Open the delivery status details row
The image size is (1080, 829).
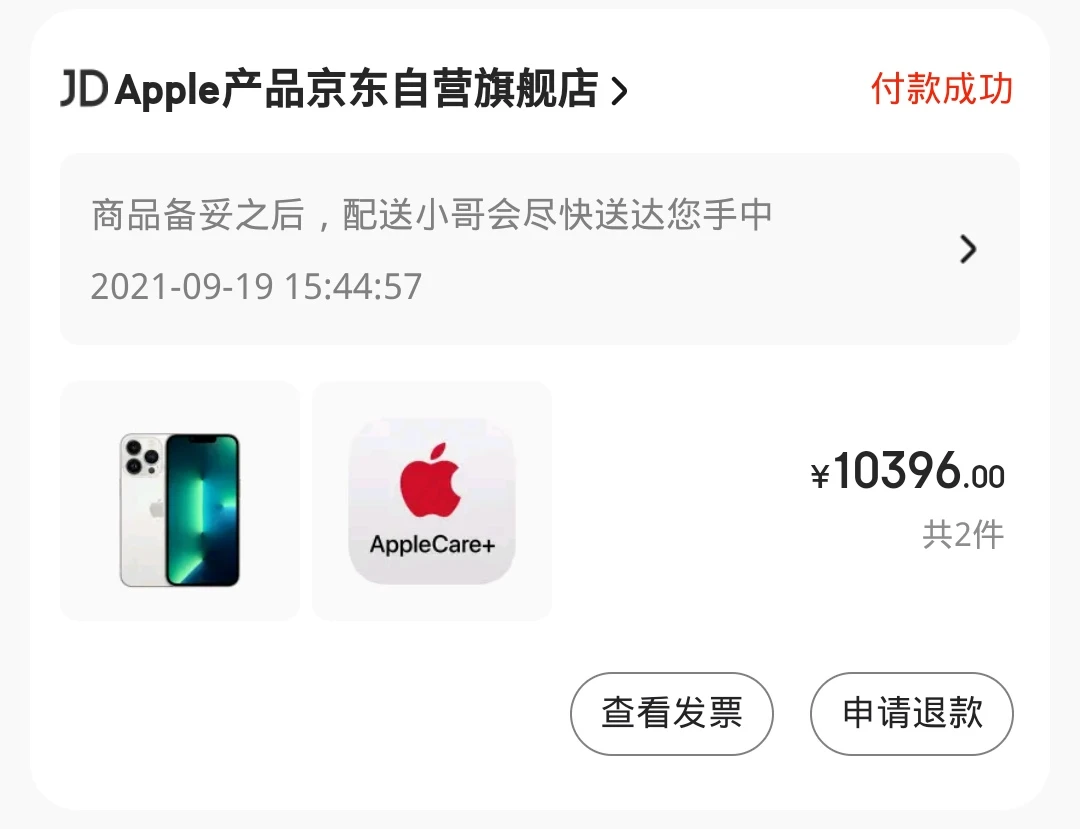coord(540,249)
